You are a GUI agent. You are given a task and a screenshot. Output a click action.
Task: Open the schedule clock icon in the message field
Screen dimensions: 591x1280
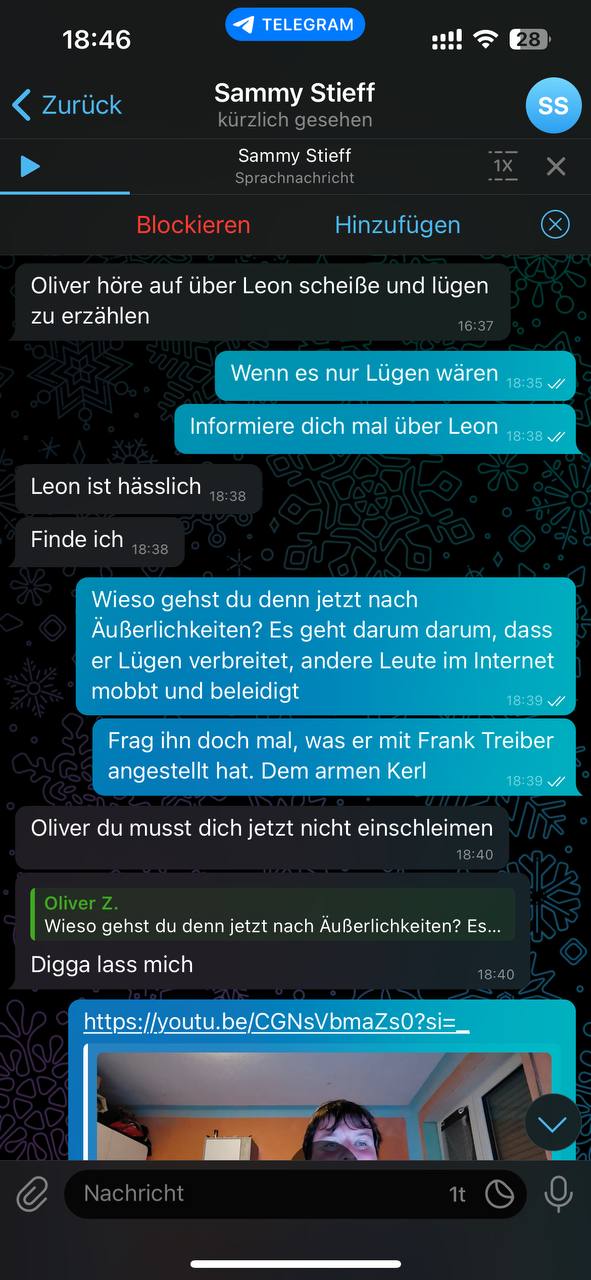pos(499,1194)
